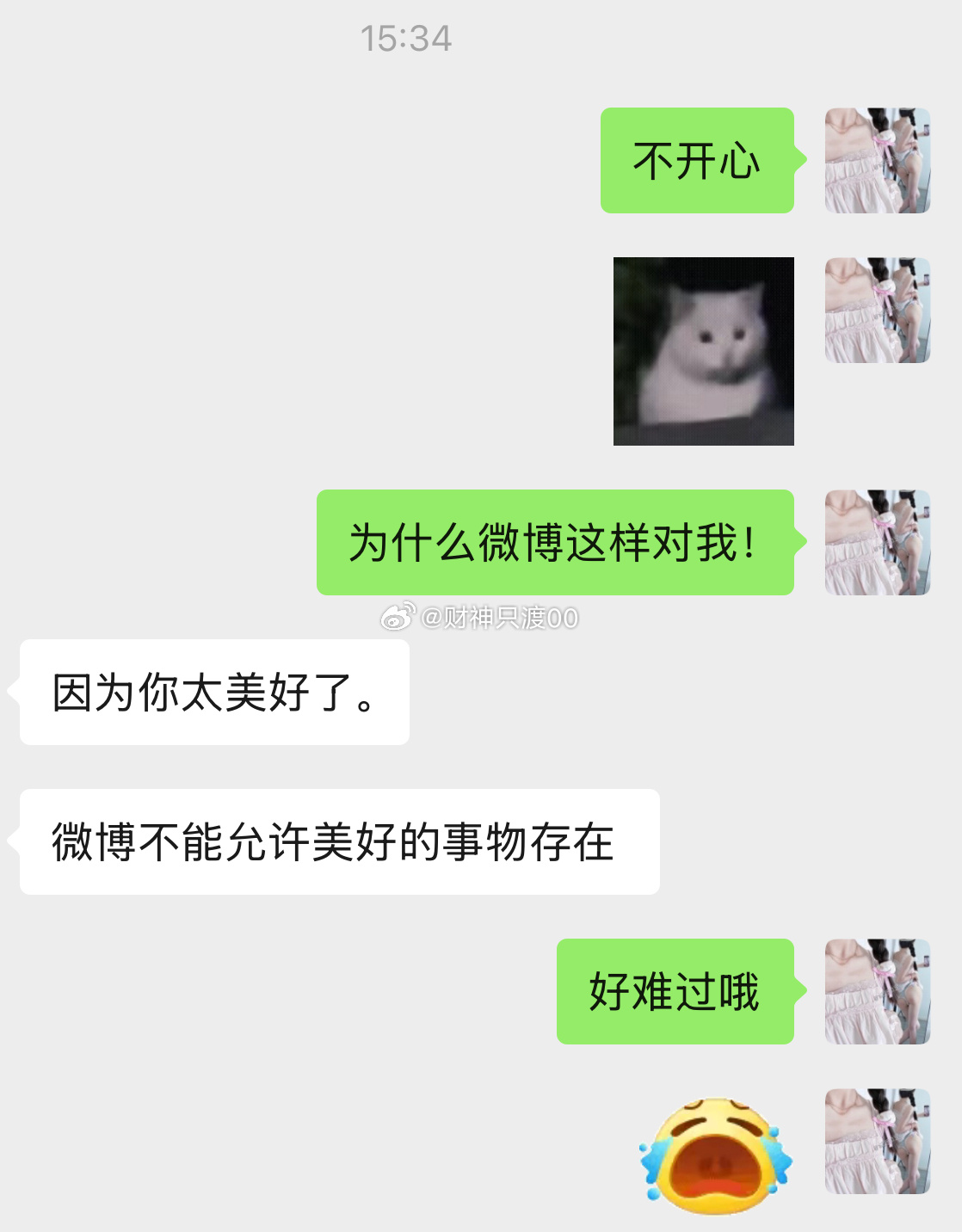Open the avatar next to 为什么微博这样对我
The width and height of the screenshot is (962, 1232).
(x=877, y=542)
